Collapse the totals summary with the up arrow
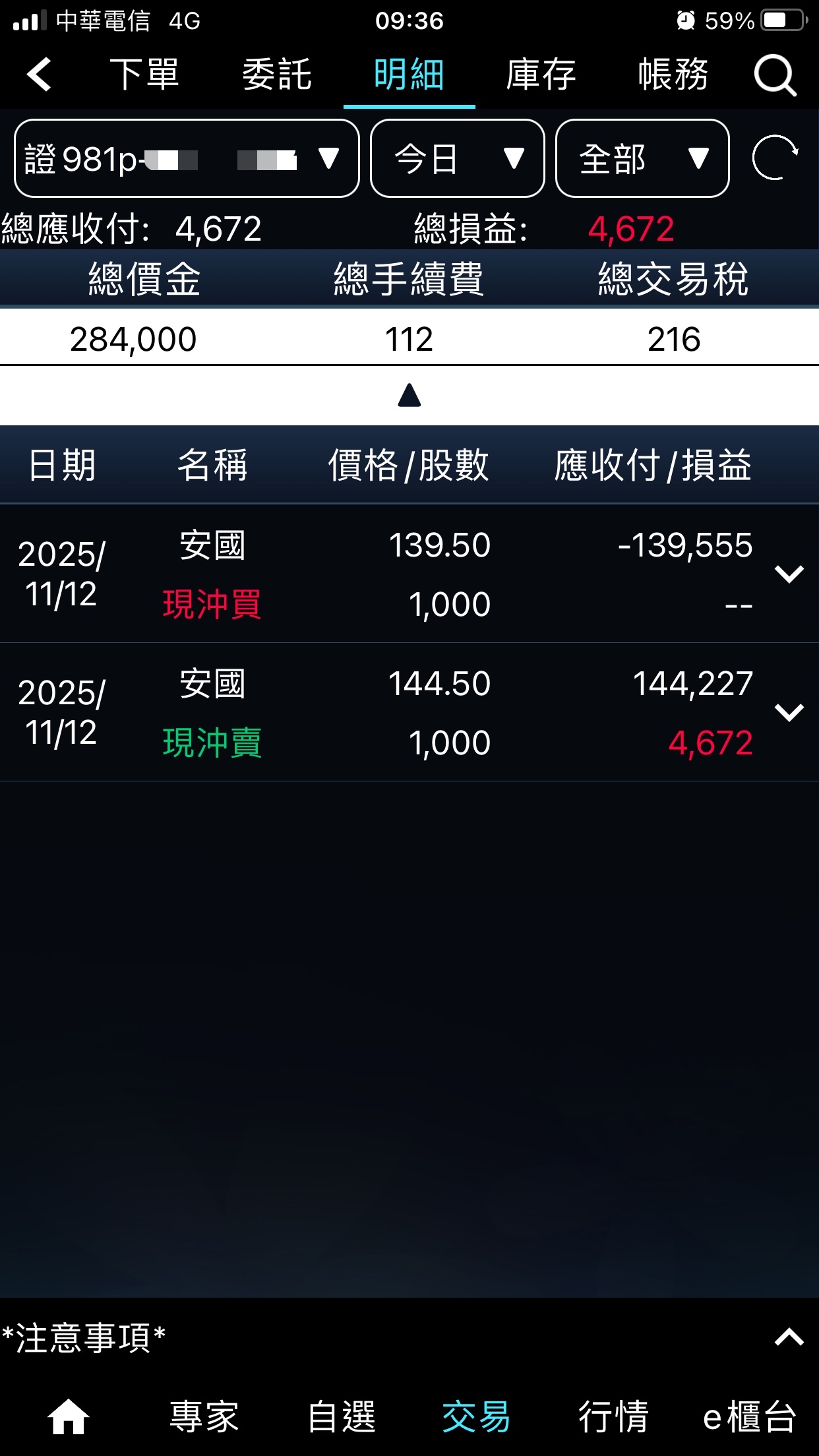The image size is (819, 1456). click(409, 396)
